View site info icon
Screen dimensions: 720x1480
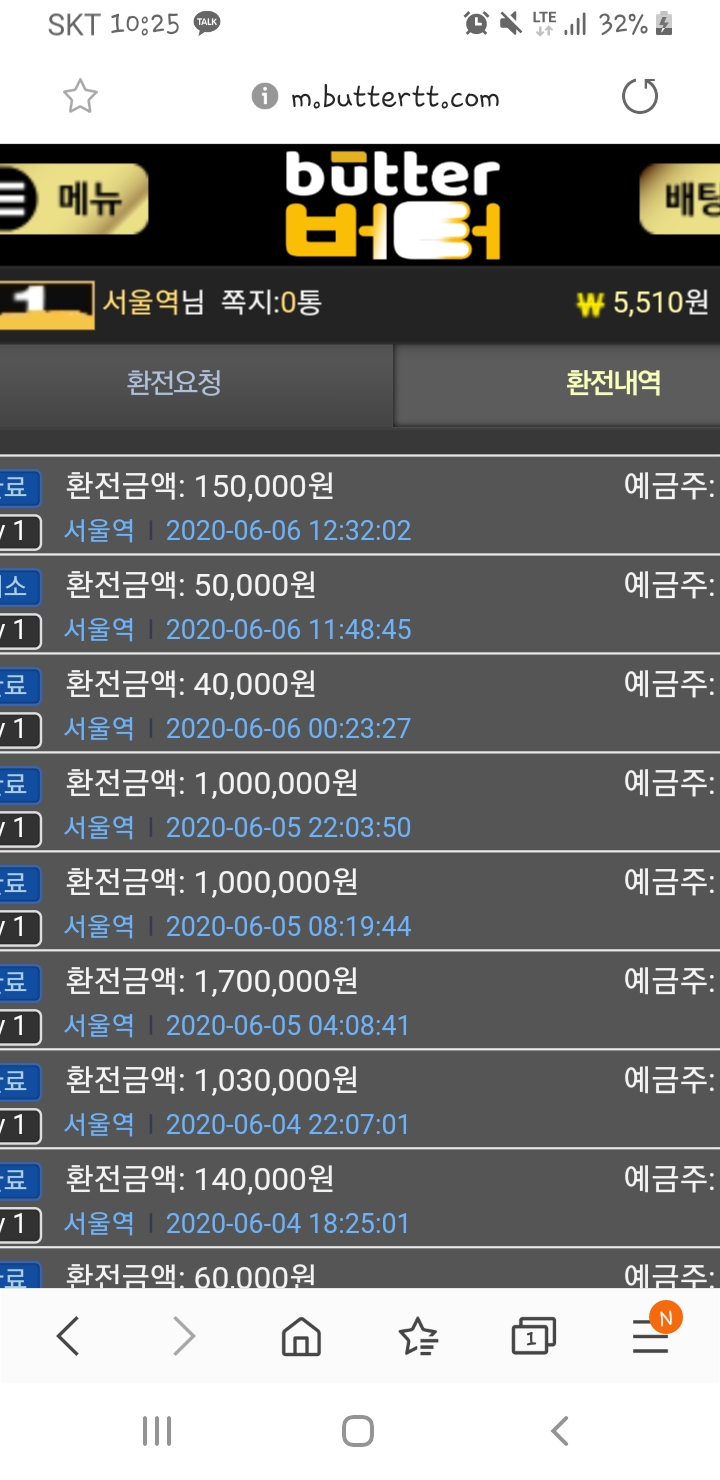(x=264, y=97)
